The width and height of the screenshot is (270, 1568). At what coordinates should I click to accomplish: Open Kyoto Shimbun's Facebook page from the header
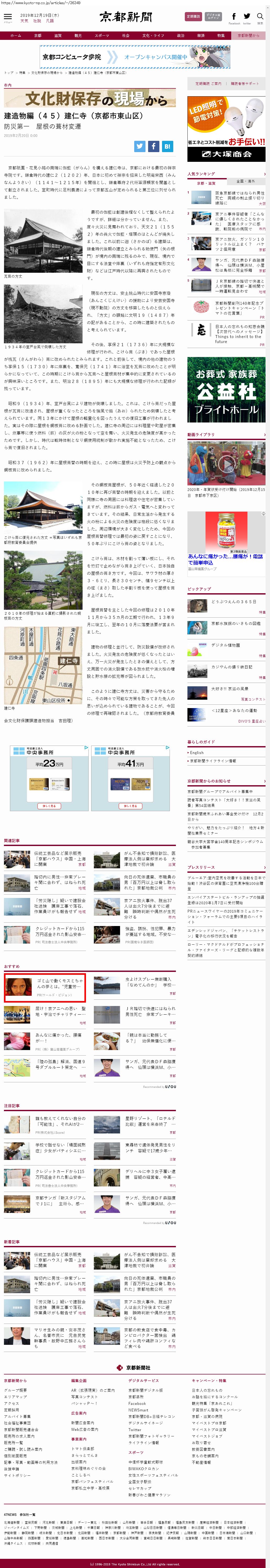234,18
